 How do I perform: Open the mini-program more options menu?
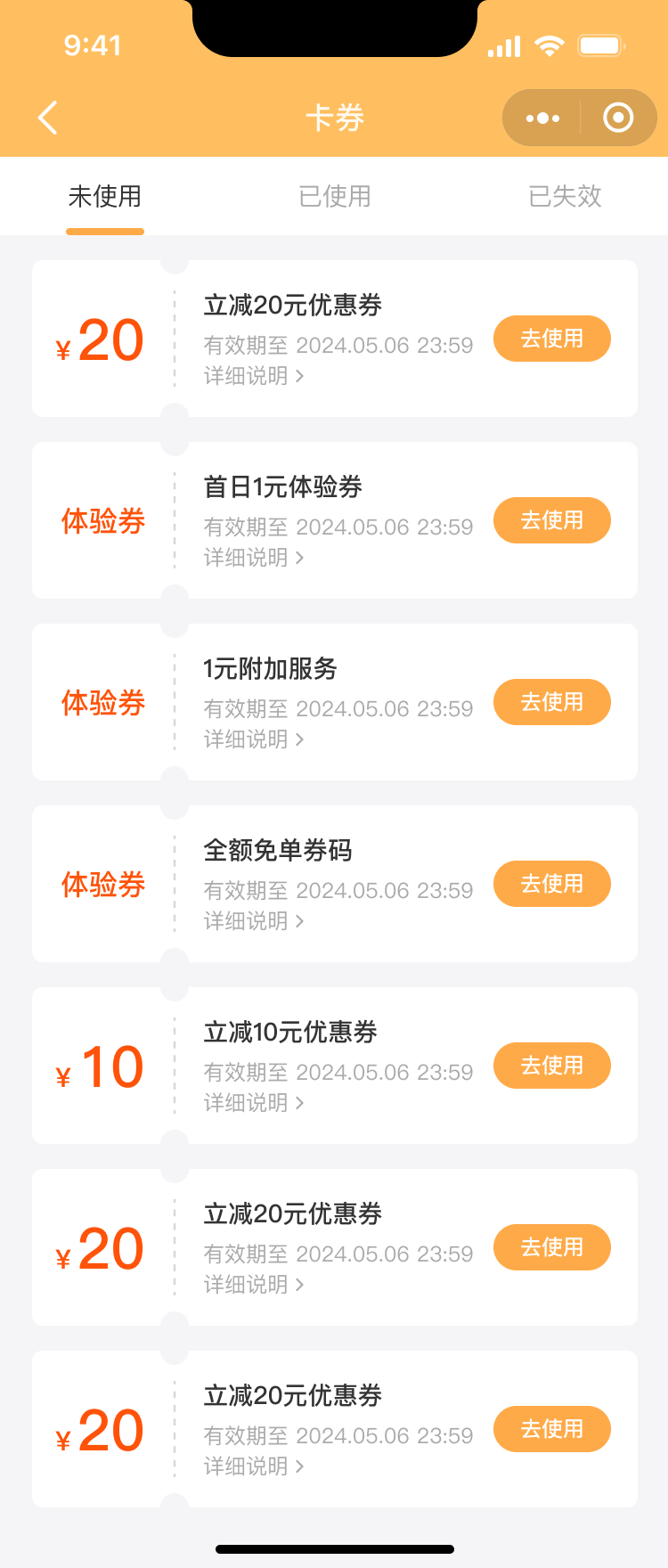point(542,118)
